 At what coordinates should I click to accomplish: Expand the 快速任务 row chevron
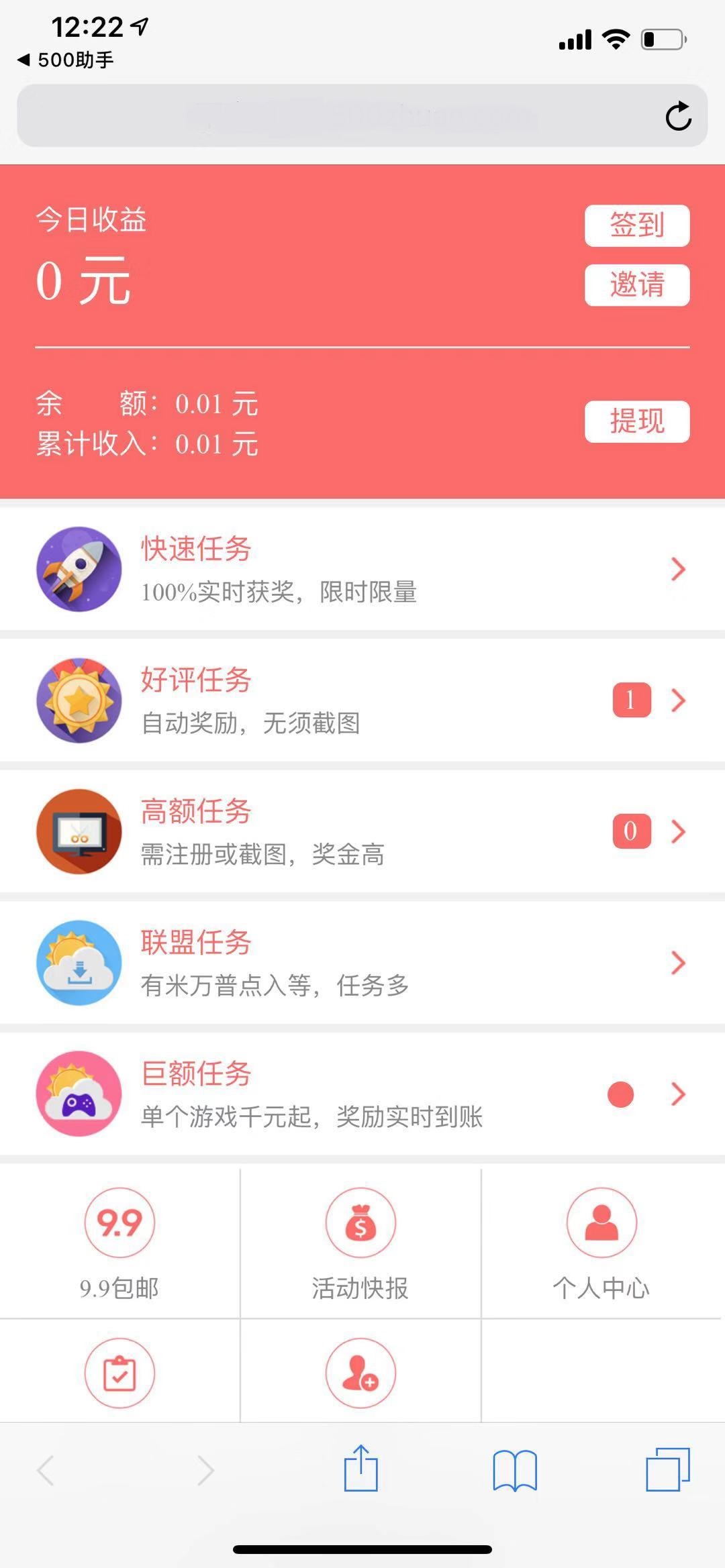[678, 570]
